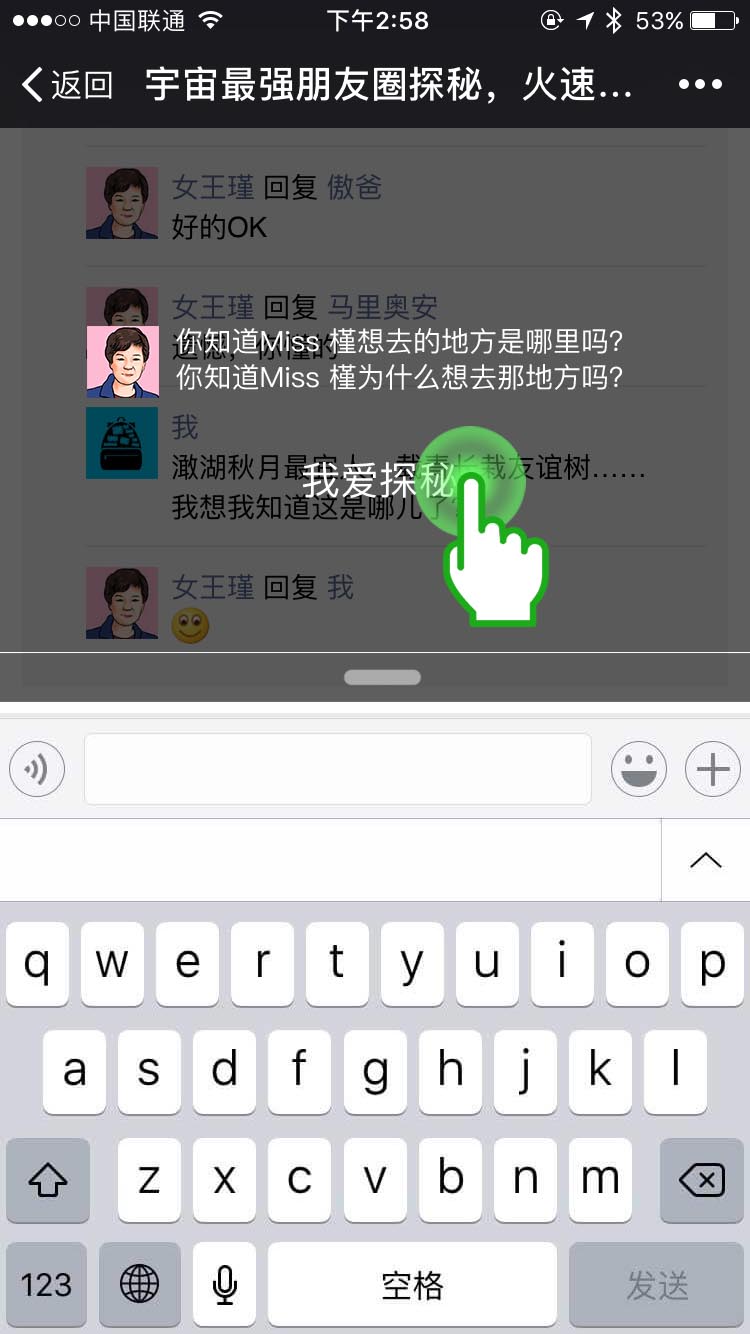Screen dimensions: 750x1334
Task: Open the emoji picker
Action: (639, 770)
